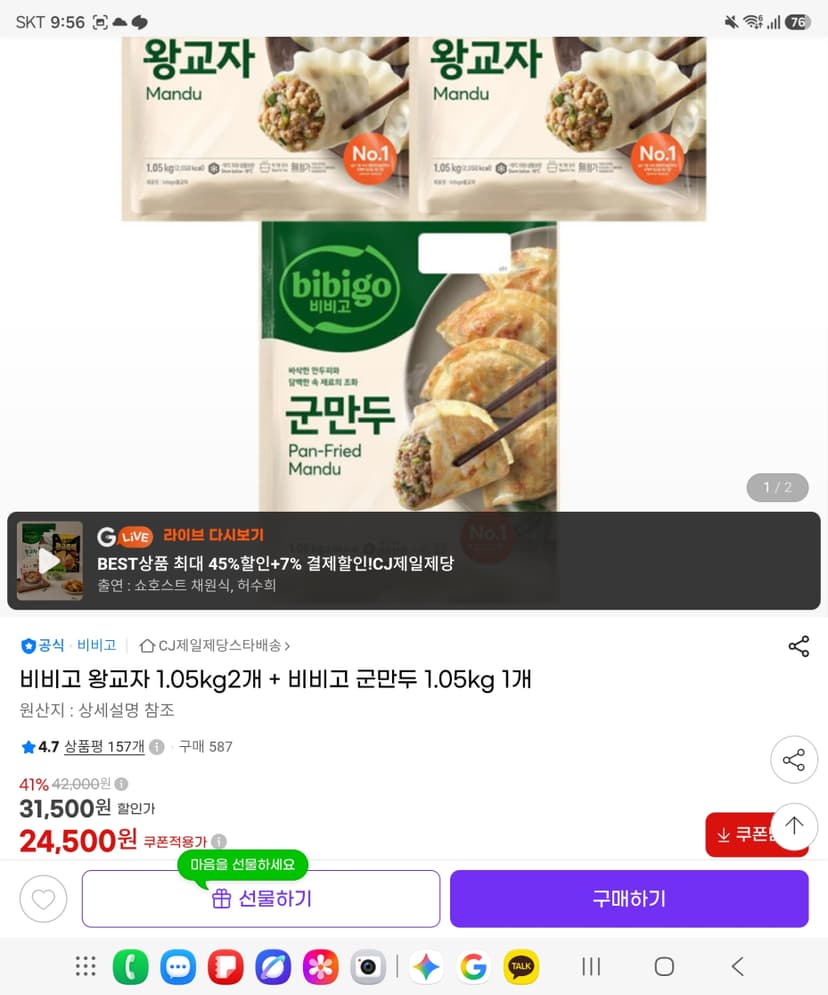Add this product to your wishlist with the heart
The image size is (828, 995).
[x=43, y=899]
